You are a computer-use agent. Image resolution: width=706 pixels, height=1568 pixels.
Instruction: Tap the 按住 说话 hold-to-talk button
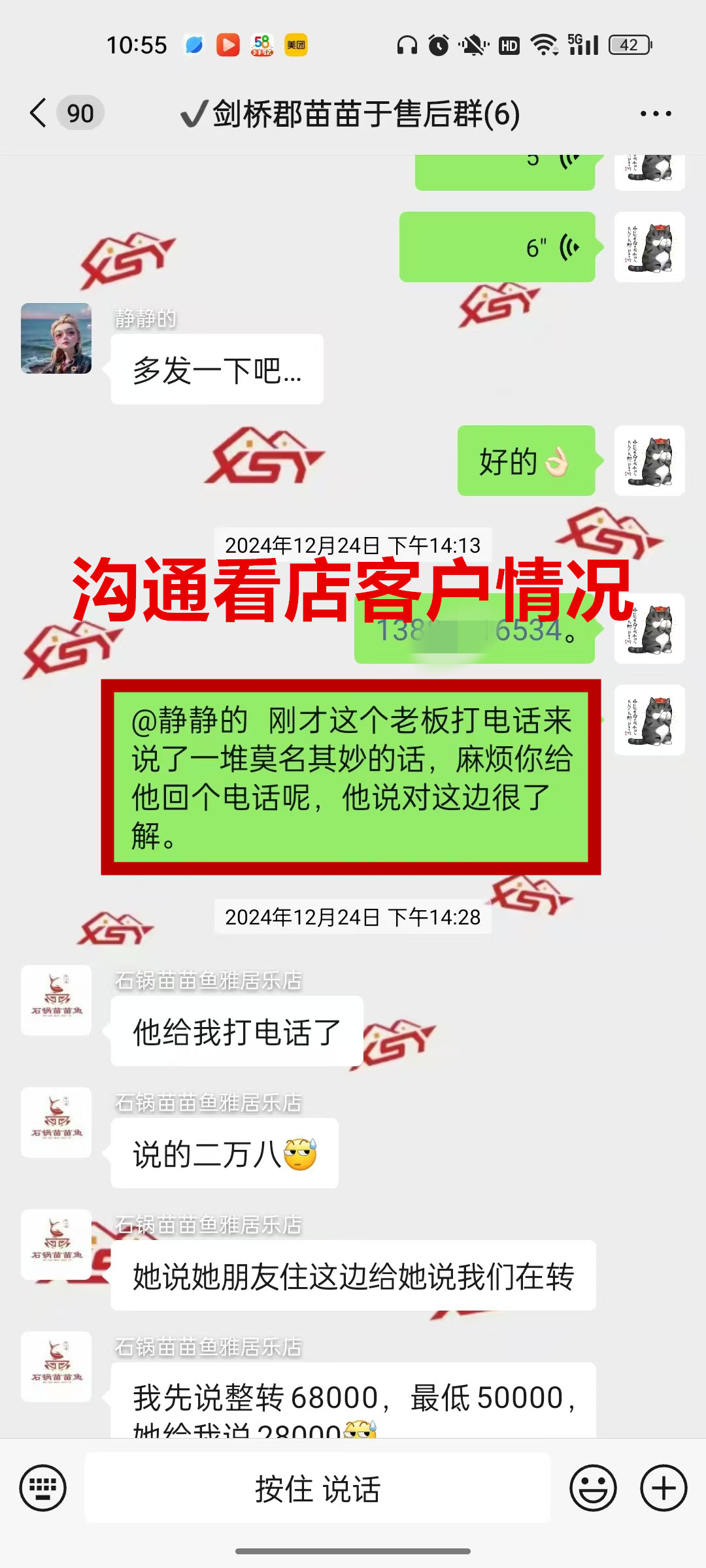coord(318,1488)
